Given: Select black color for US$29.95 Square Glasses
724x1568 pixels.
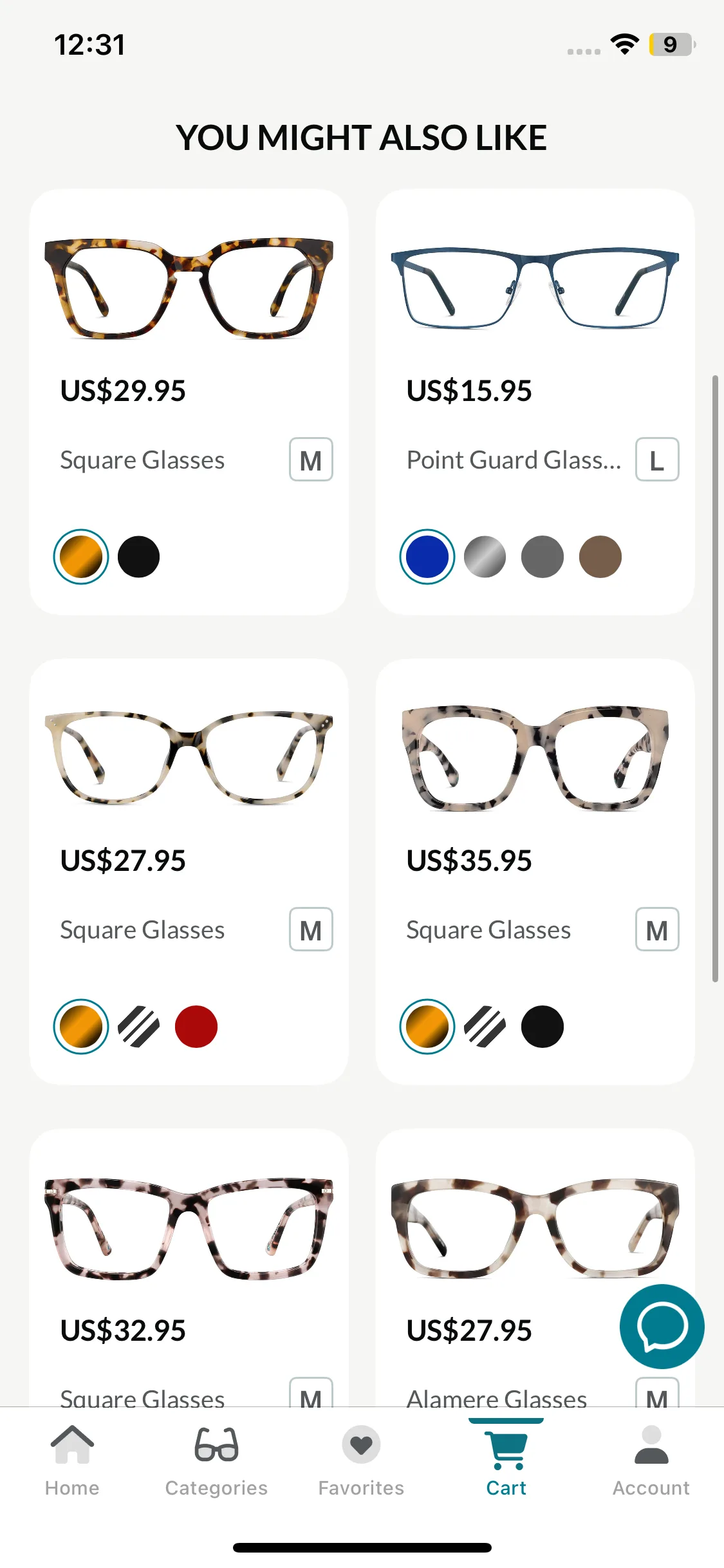Looking at the screenshot, I should pyautogui.click(x=138, y=557).
